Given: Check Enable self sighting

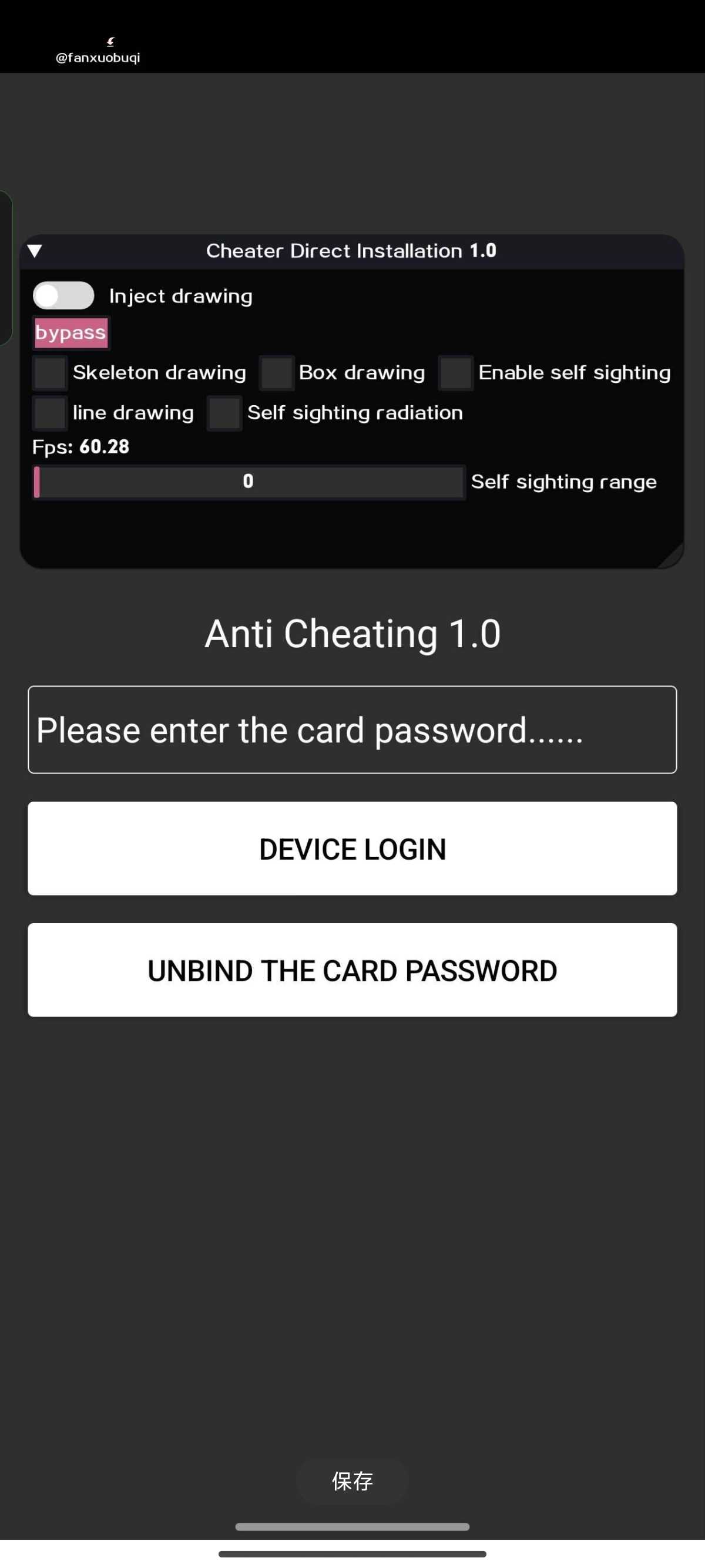Looking at the screenshot, I should (455, 372).
